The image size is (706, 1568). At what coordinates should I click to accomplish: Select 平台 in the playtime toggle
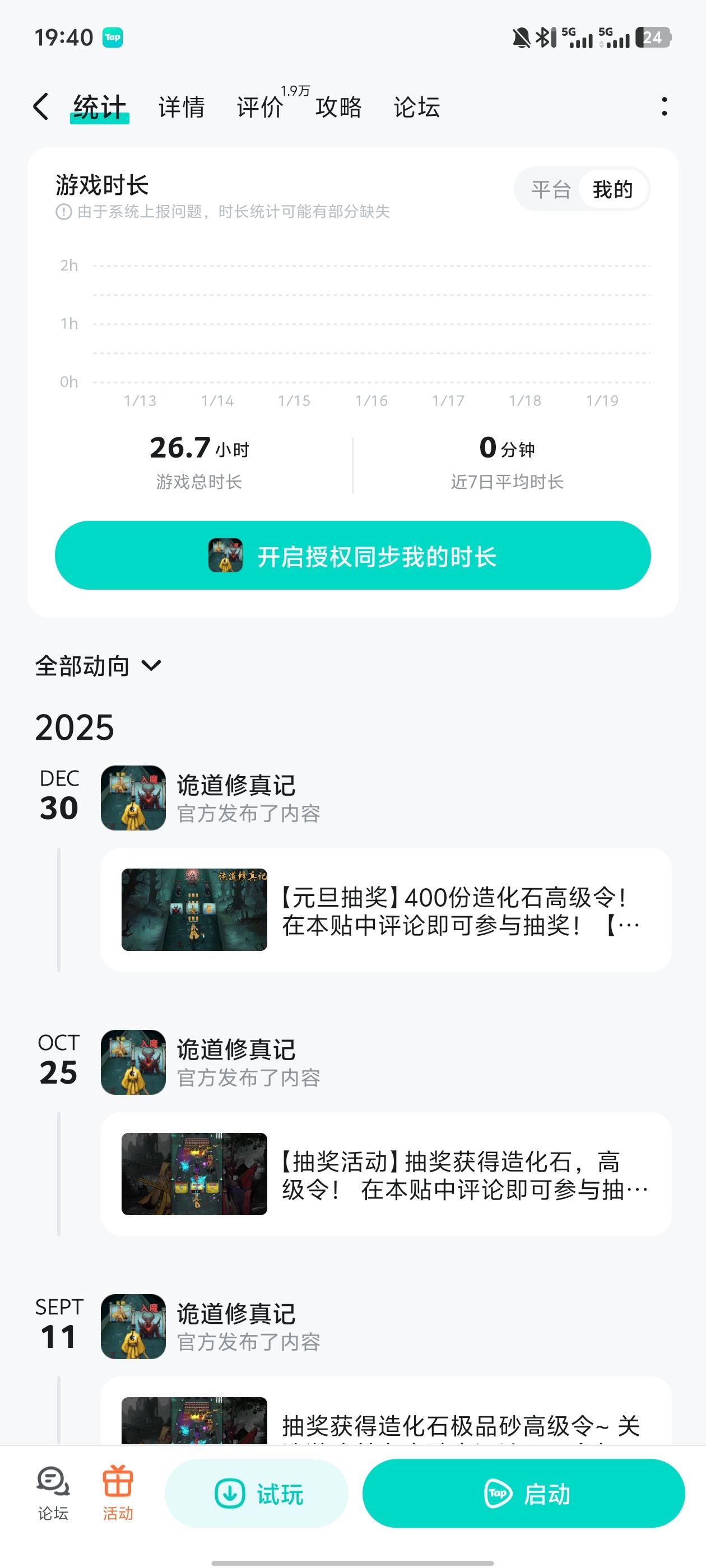(x=550, y=190)
